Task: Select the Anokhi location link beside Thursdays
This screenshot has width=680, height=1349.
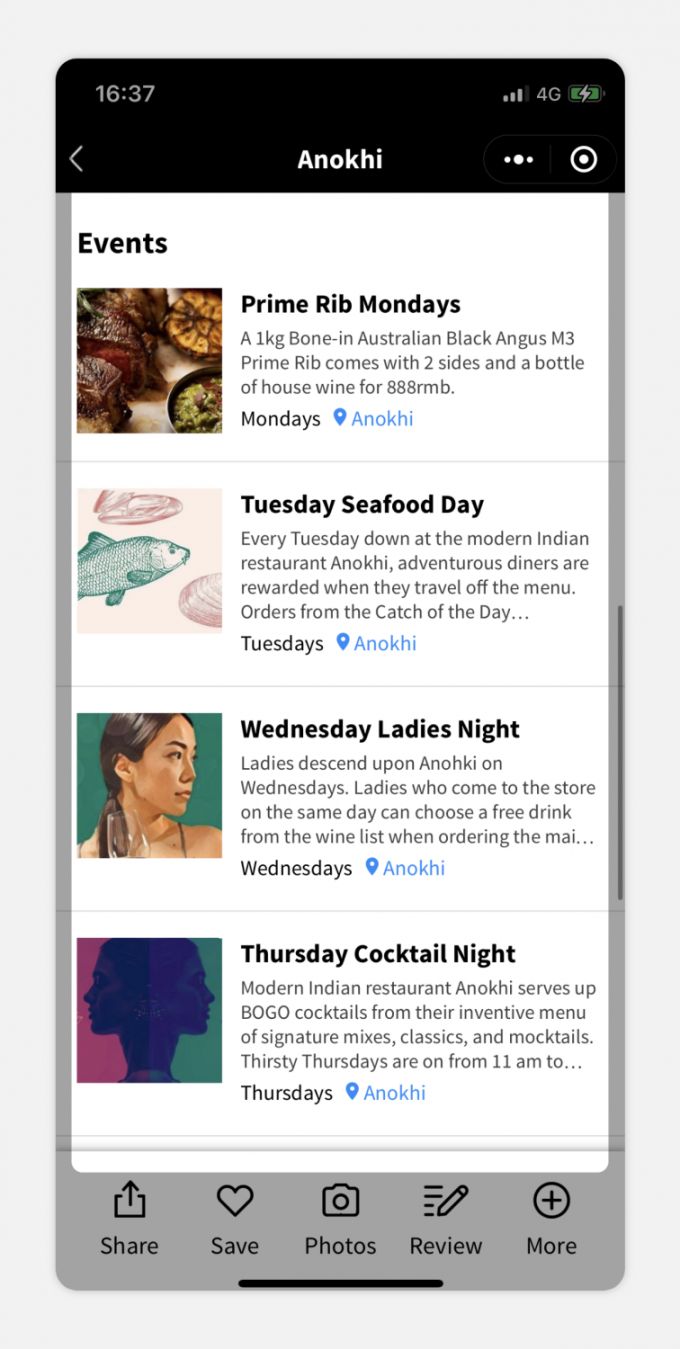Action: 385,1093
